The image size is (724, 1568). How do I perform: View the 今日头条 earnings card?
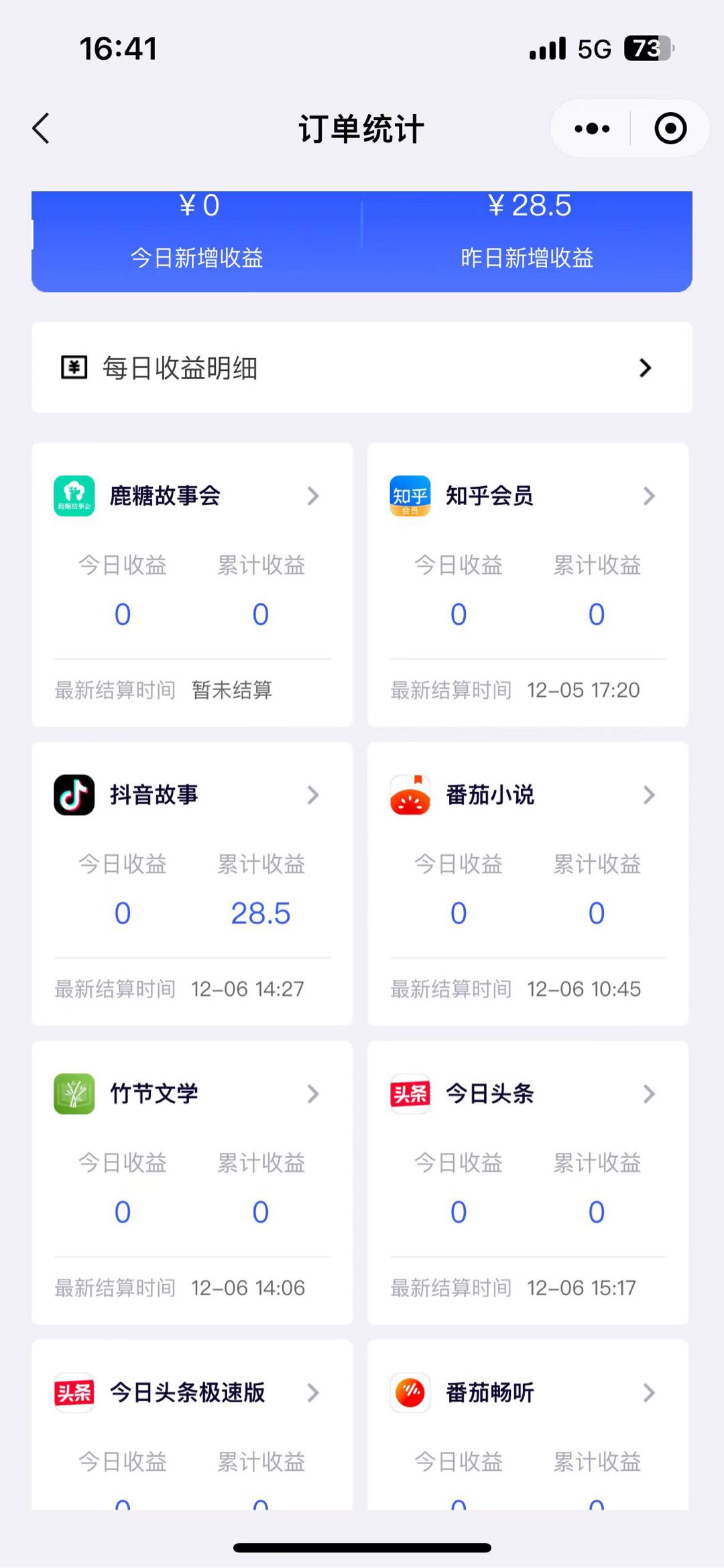(x=528, y=1095)
